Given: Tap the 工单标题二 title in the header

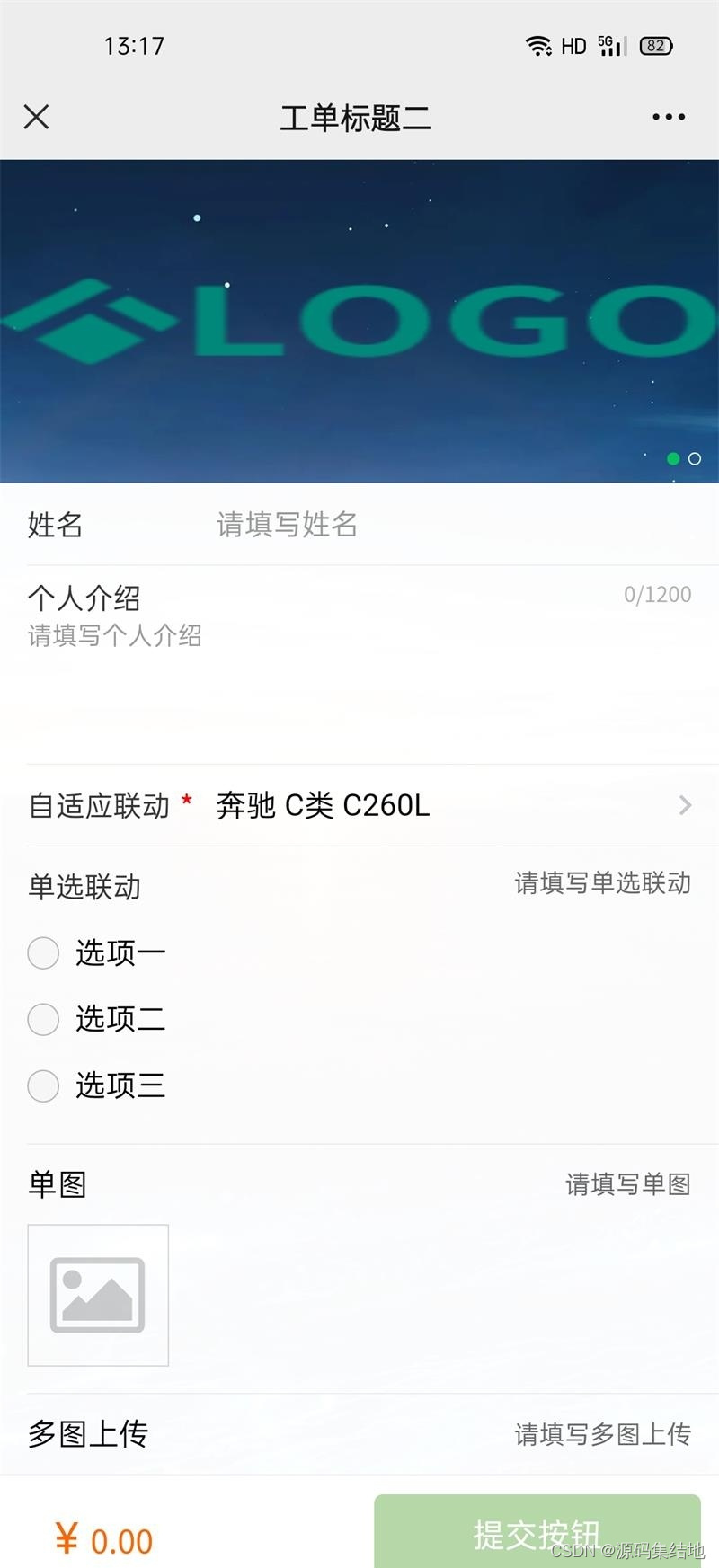Looking at the screenshot, I should (356, 118).
